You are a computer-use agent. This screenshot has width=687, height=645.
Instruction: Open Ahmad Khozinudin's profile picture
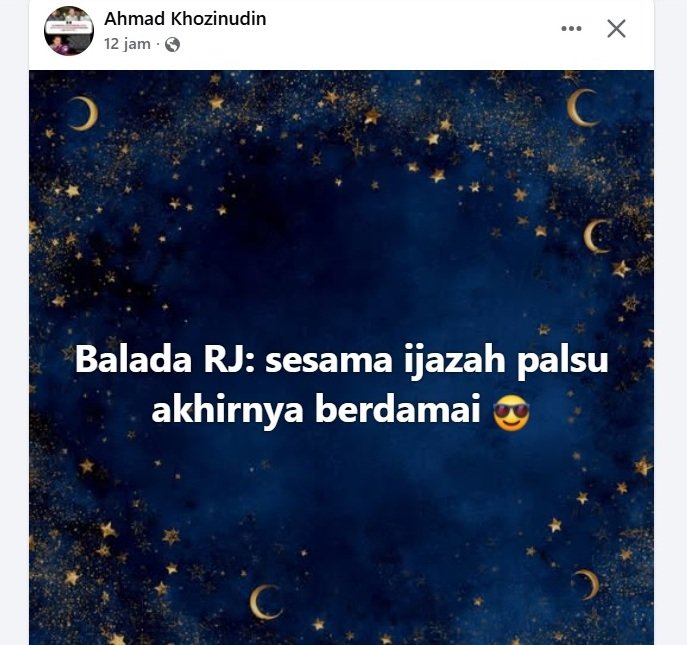[x=69, y=30]
